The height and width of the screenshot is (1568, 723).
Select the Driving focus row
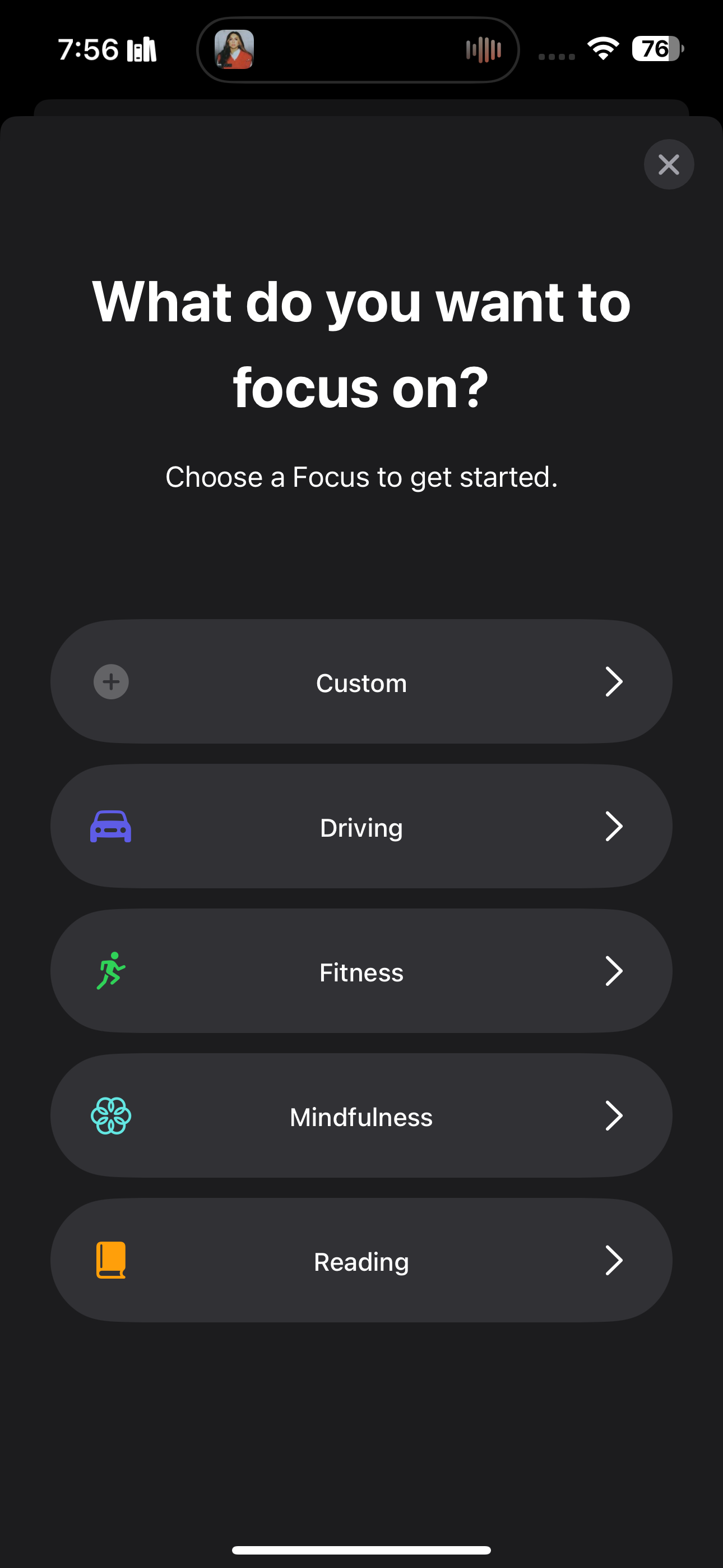click(x=361, y=827)
